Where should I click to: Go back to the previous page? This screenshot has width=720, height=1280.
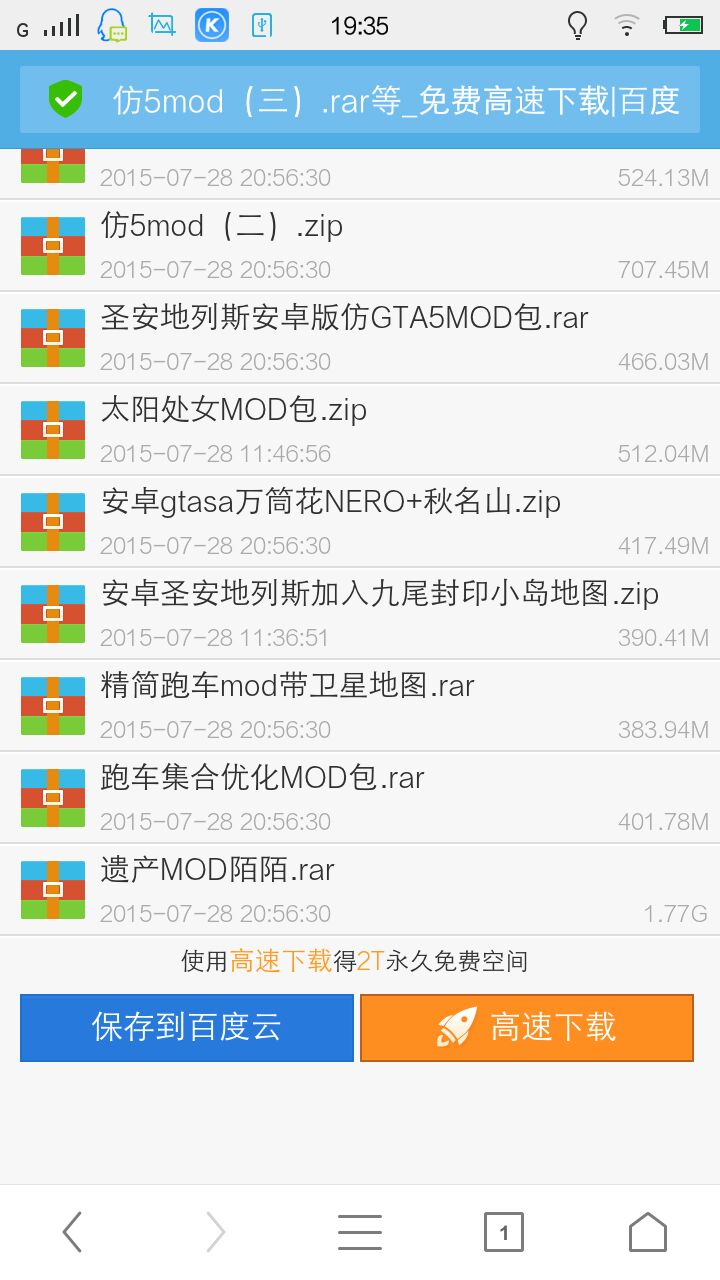pos(72,1232)
